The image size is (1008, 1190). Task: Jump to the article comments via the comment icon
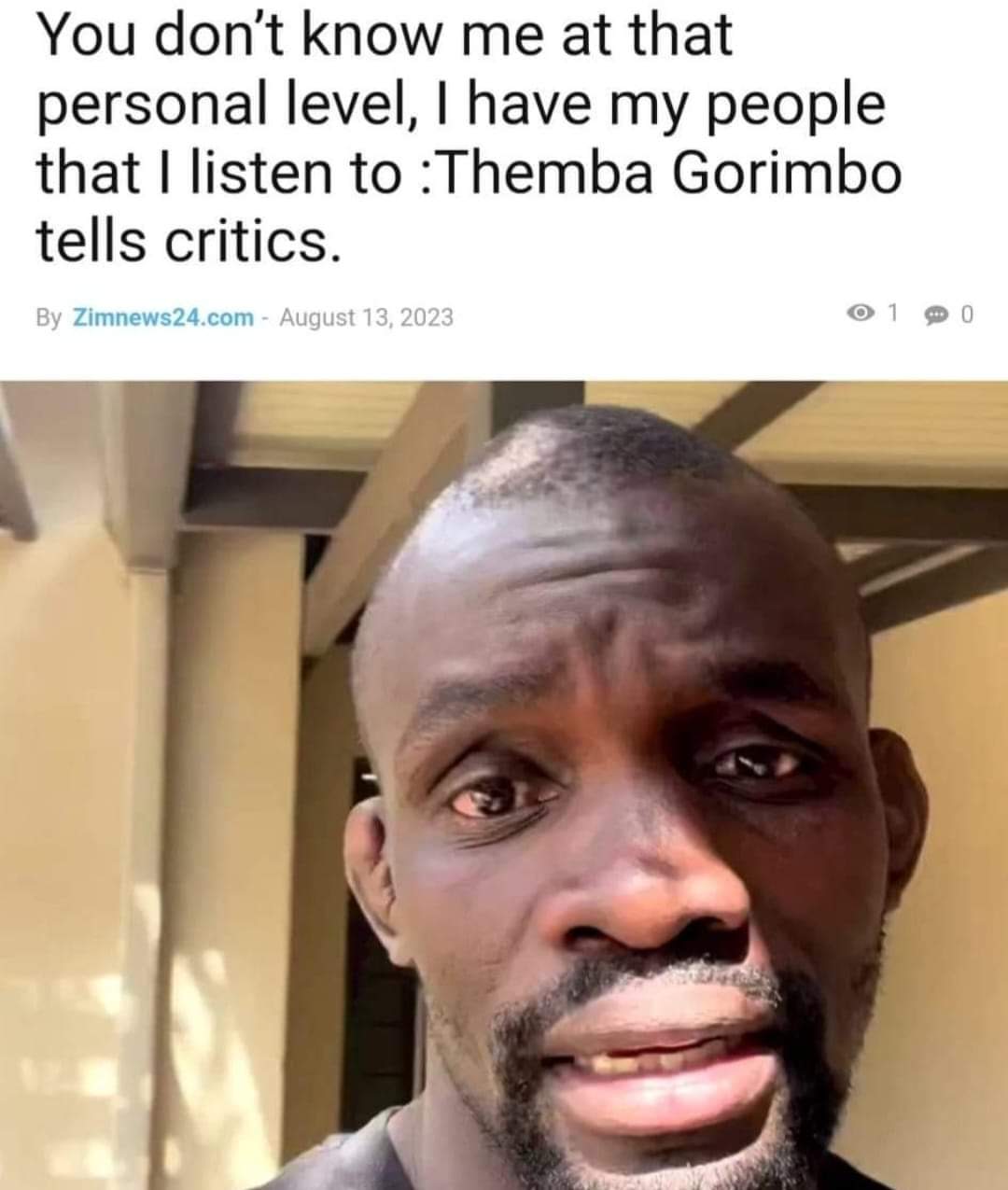[935, 316]
